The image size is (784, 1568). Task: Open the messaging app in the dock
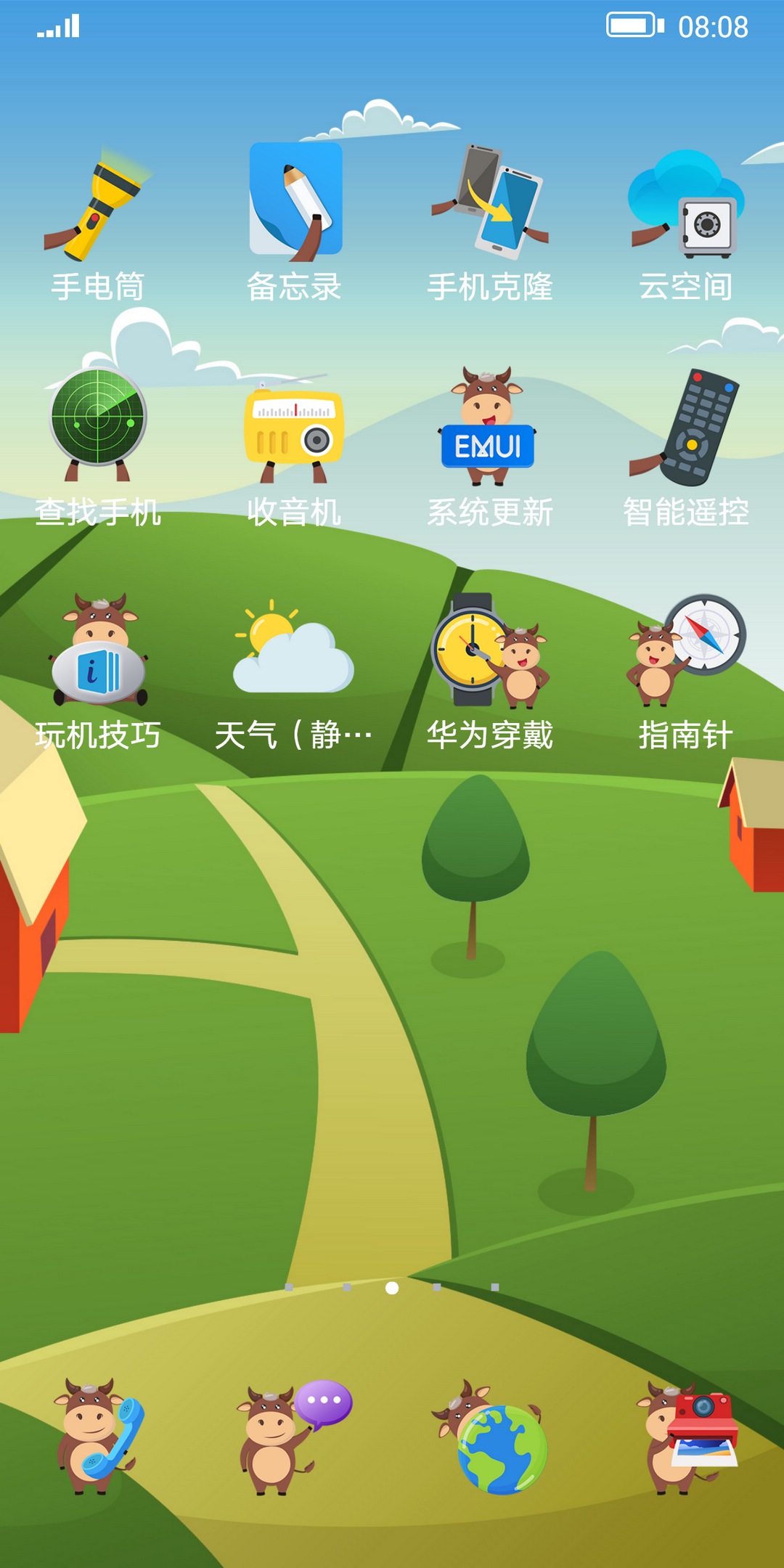click(294, 1436)
